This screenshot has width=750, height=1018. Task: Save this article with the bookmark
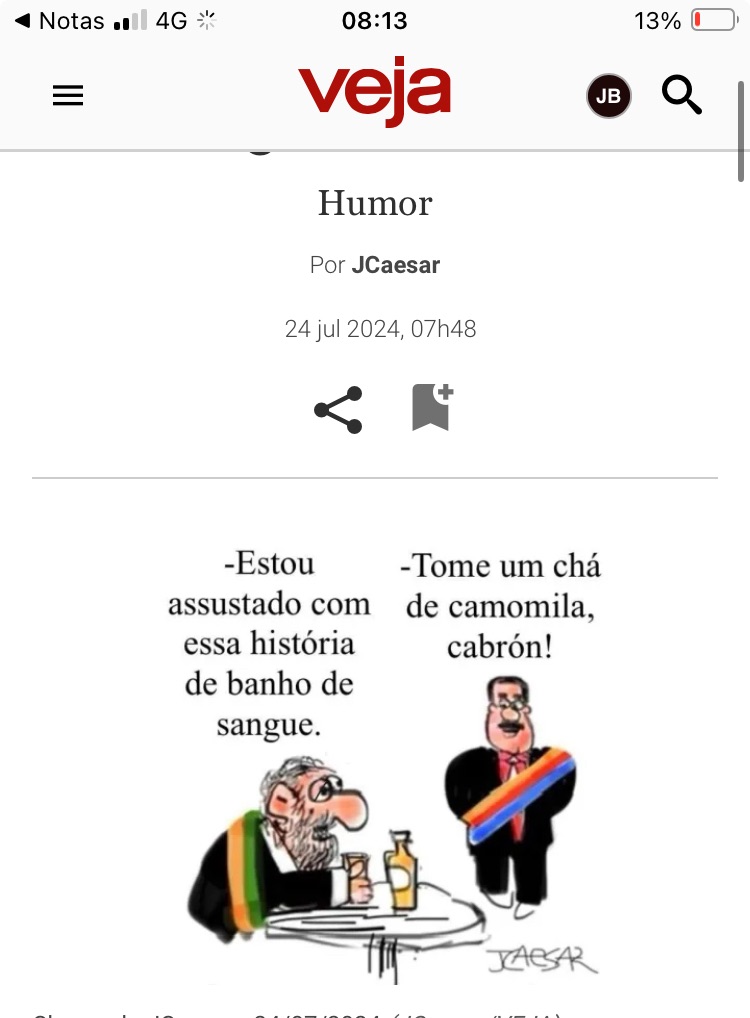click(432, 408)
